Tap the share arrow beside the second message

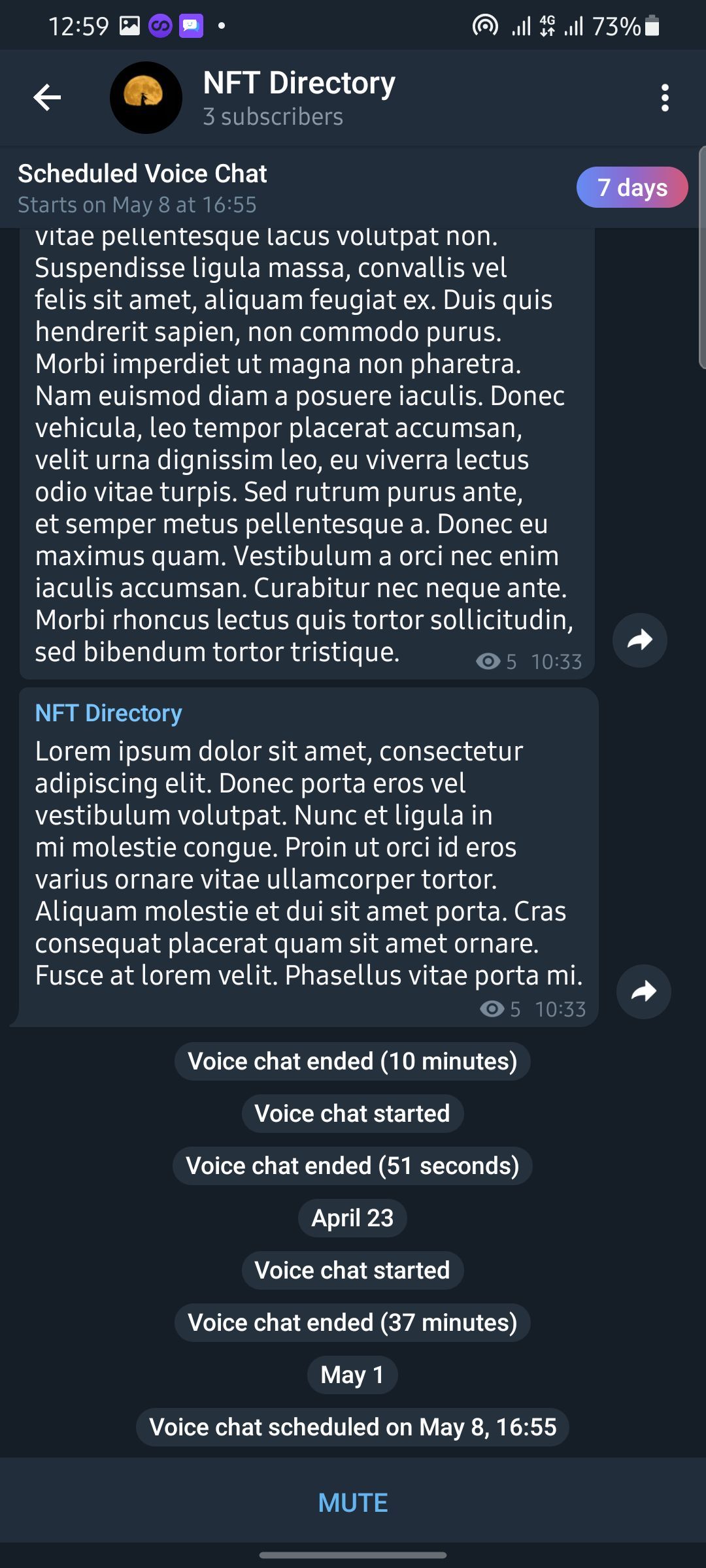point(644,992)
